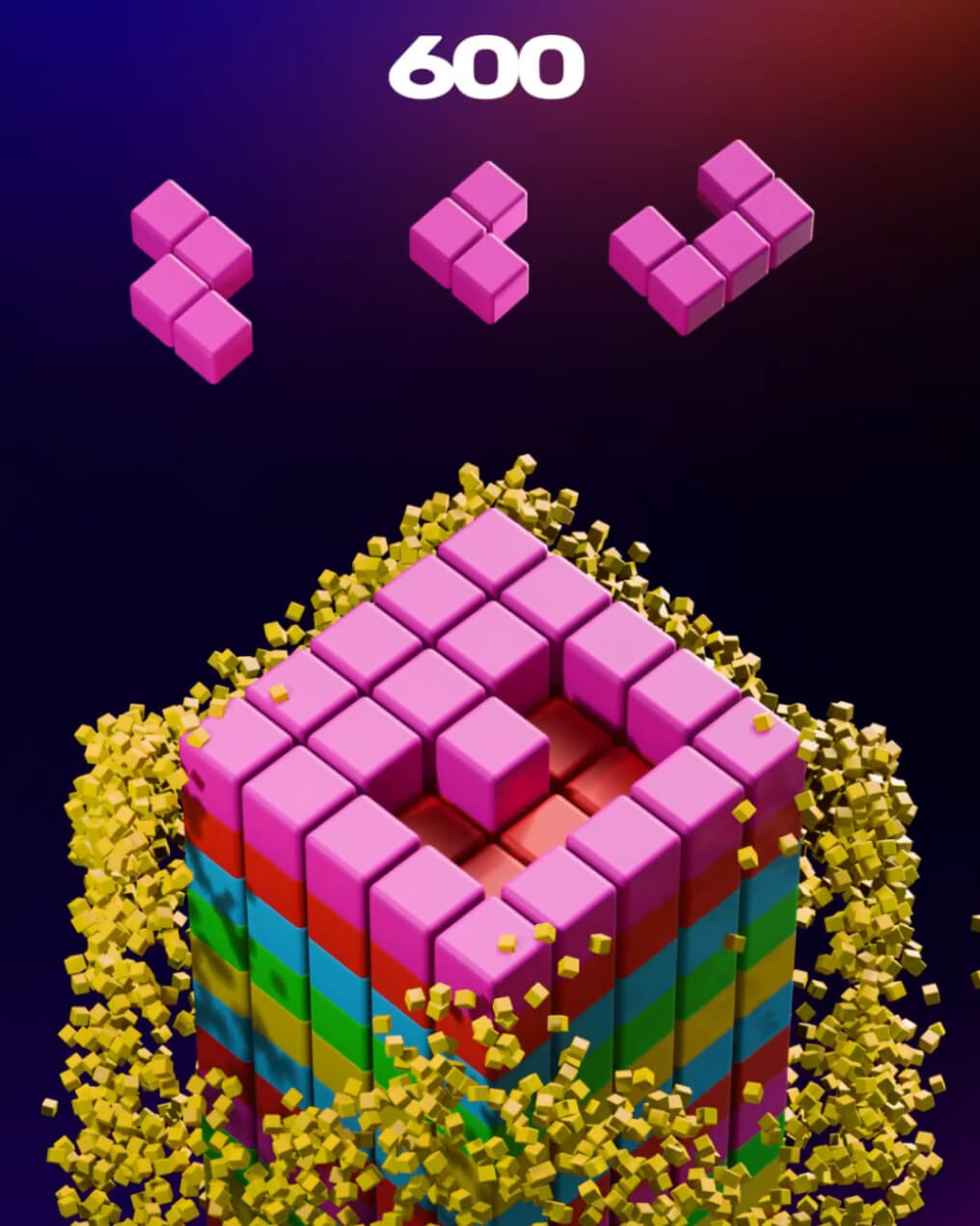Pick the three-cube corner pink piece
Image resolution: width=980 pixels, height=1226 pixels.
click(472, 240)
